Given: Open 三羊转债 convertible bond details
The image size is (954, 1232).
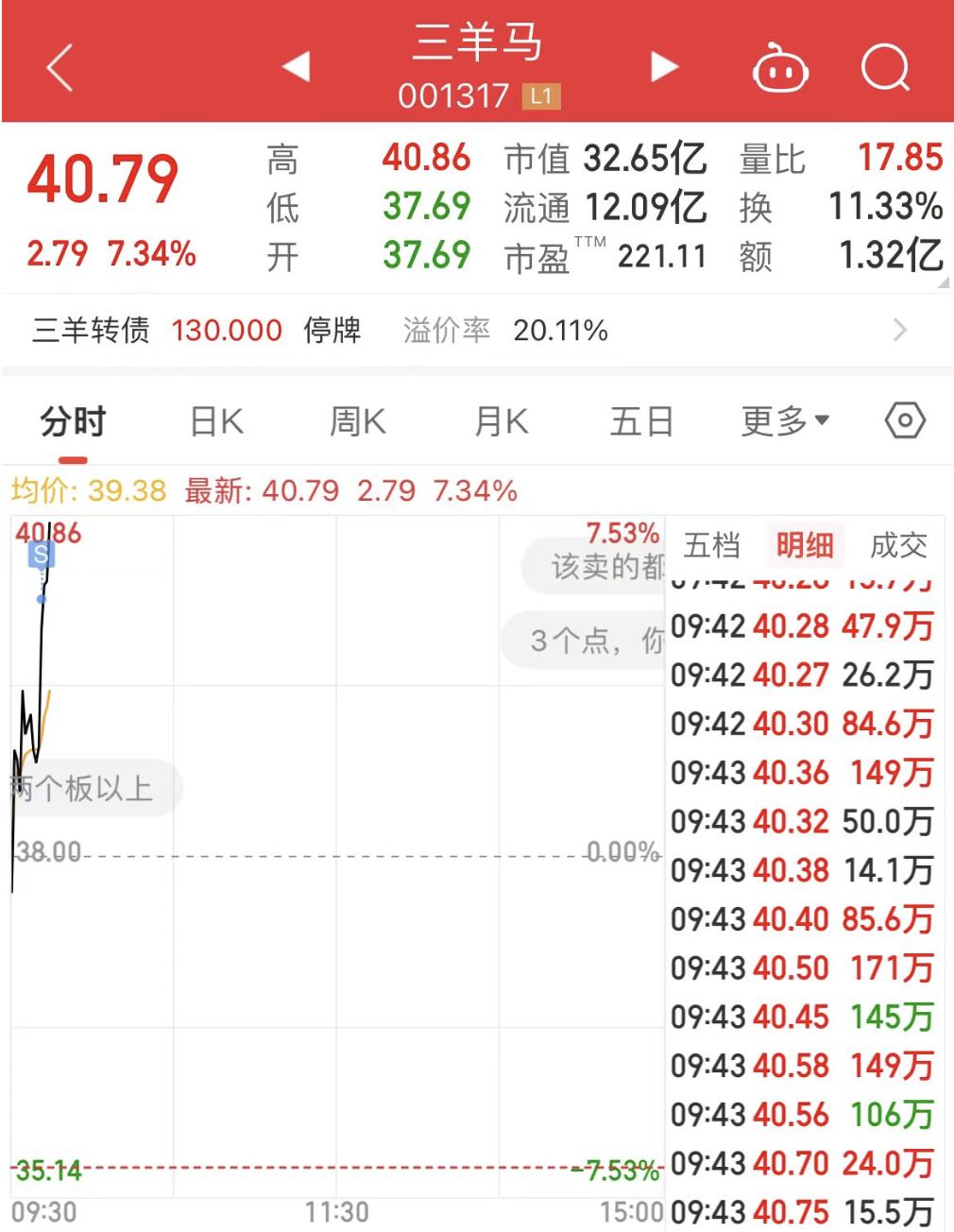Looking at the screenshot, I should 472,330.
